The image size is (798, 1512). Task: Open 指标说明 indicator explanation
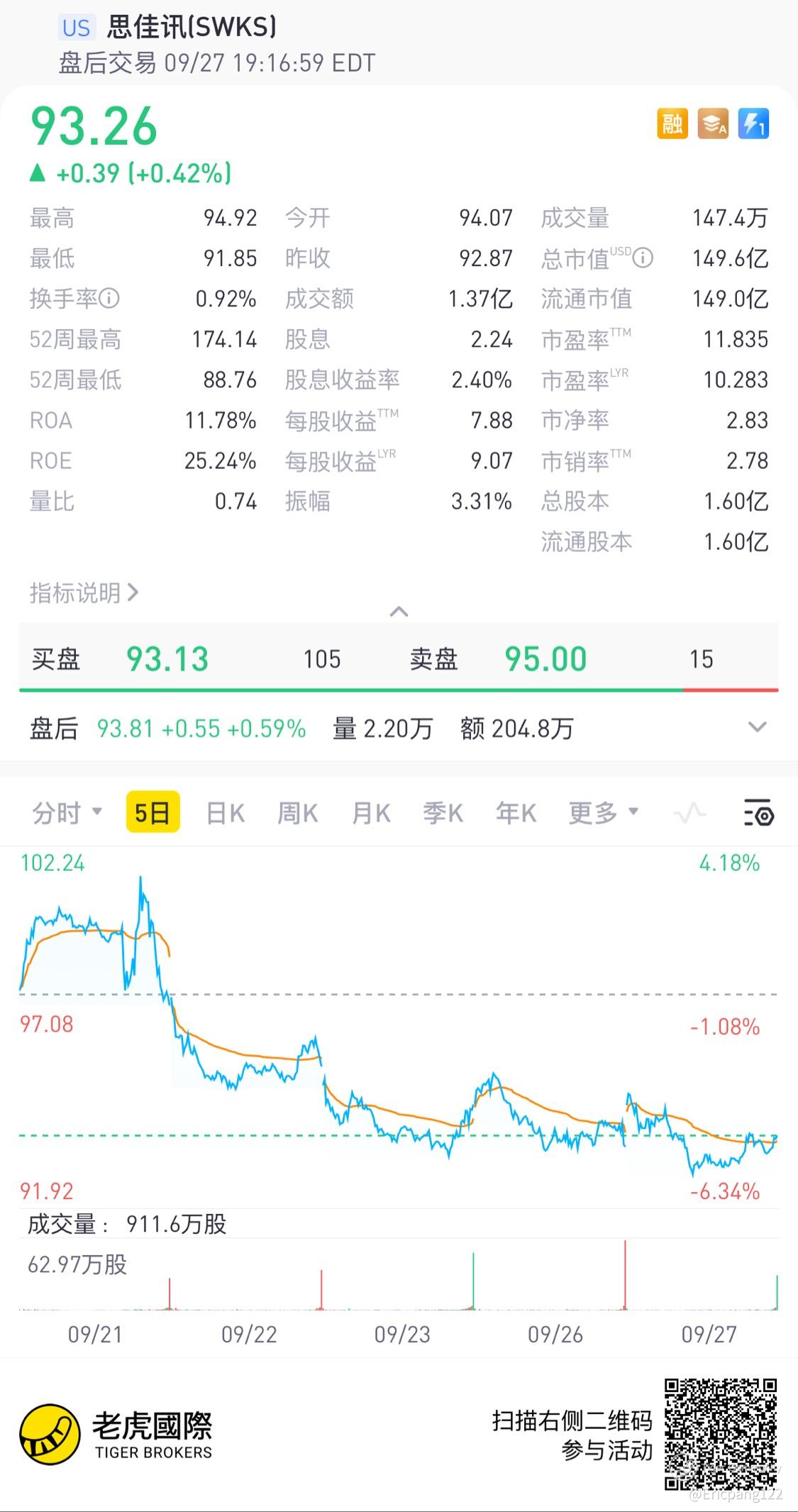(x=84, y=592)
